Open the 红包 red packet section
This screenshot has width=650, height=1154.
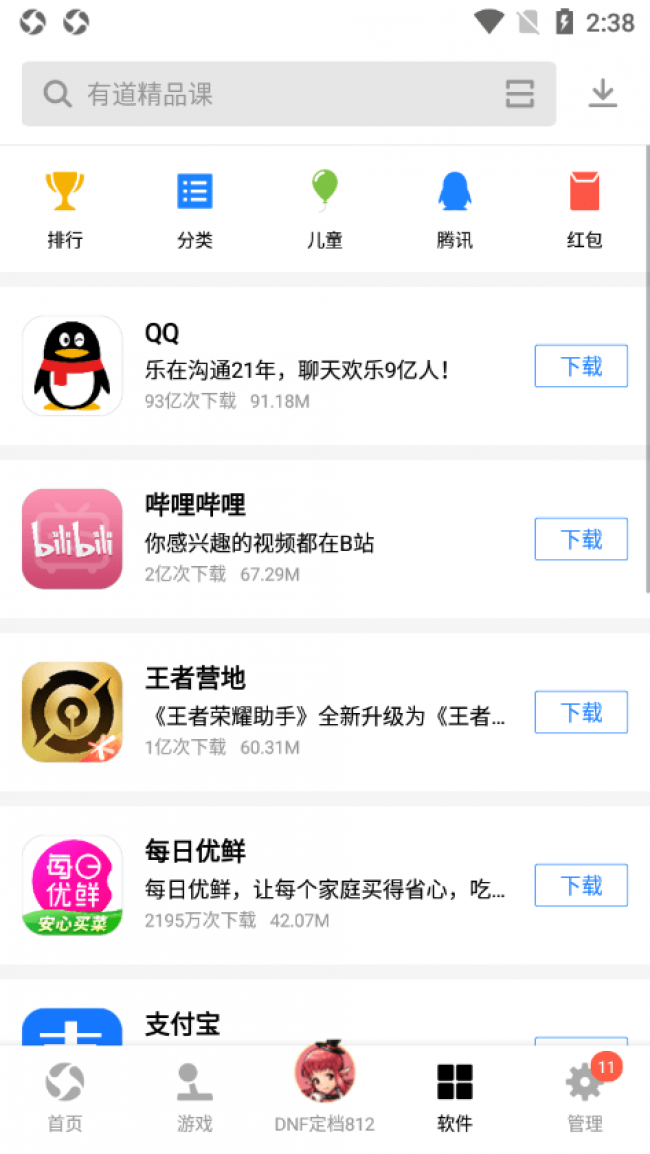(x=584, y=209)
